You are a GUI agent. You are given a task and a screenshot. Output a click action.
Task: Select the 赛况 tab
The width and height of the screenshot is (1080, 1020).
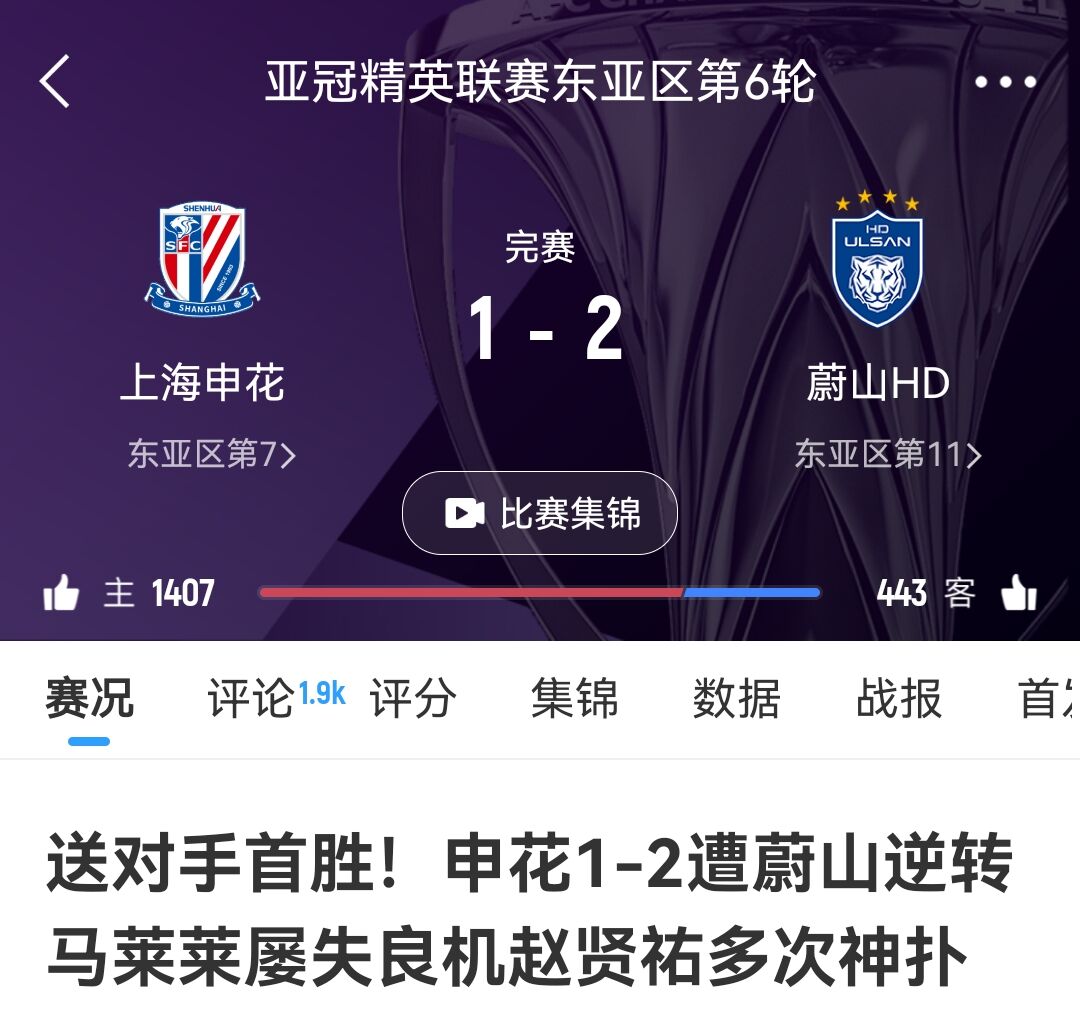tap(89, 698)
